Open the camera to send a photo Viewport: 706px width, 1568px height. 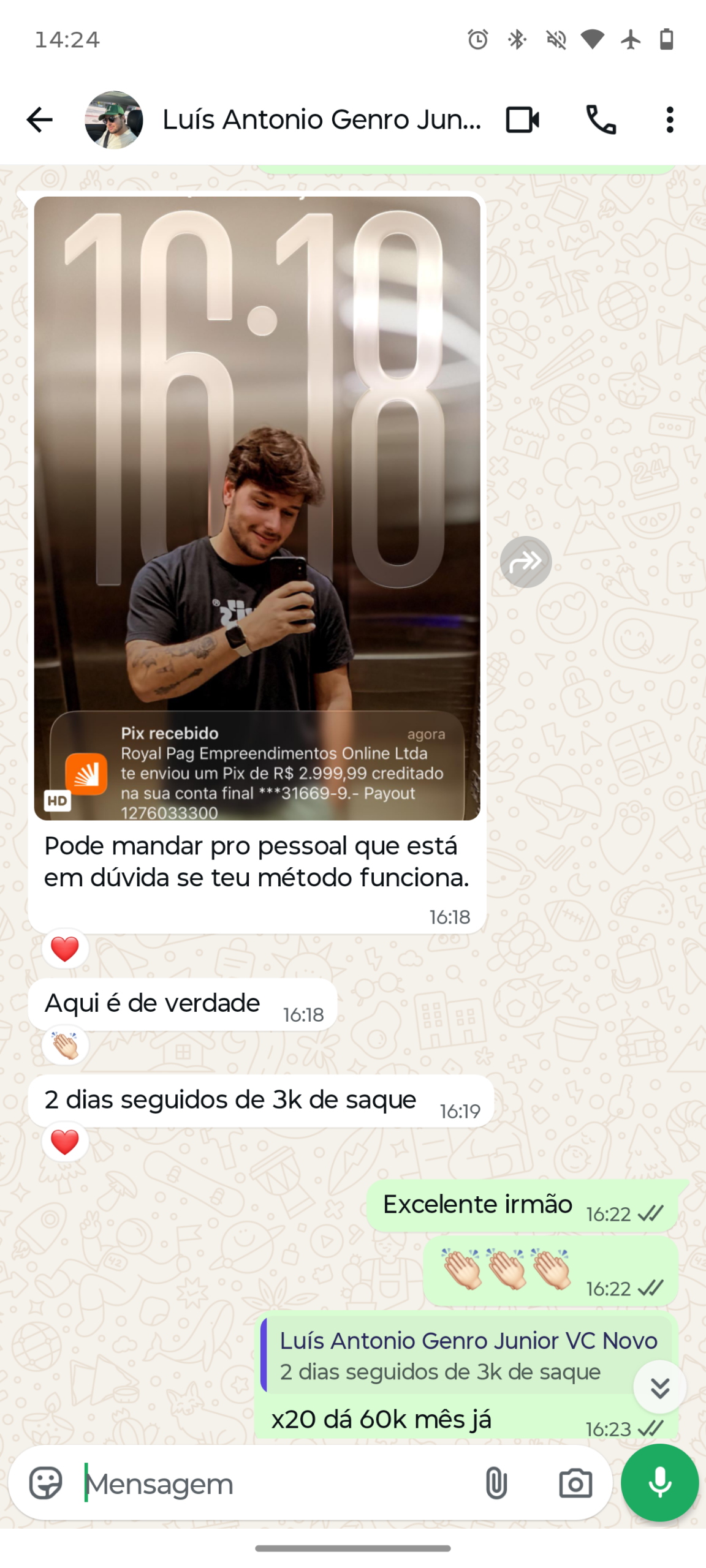(x=575, y=1483)
